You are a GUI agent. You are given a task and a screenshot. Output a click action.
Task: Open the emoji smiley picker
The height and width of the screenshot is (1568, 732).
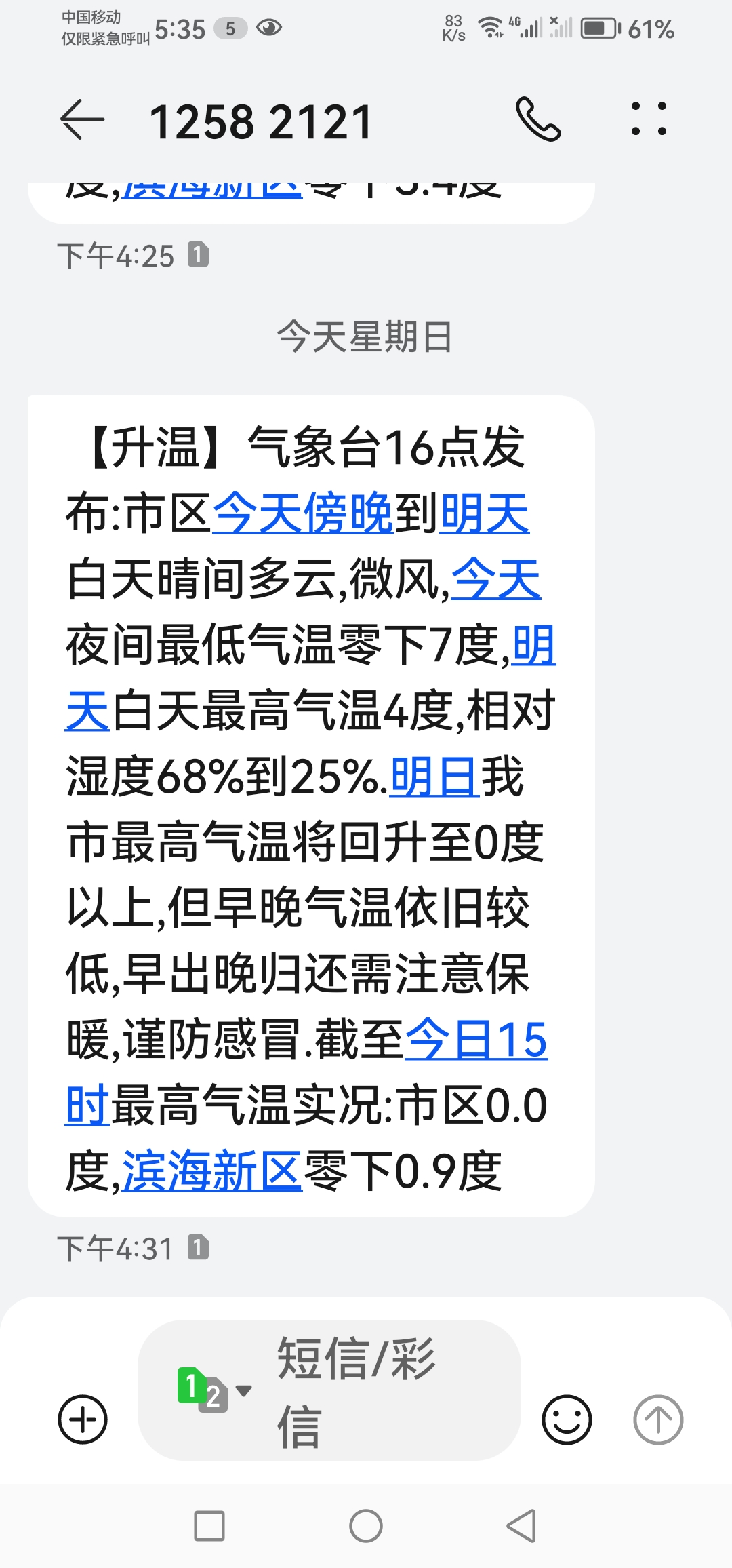coord(567,1419)
